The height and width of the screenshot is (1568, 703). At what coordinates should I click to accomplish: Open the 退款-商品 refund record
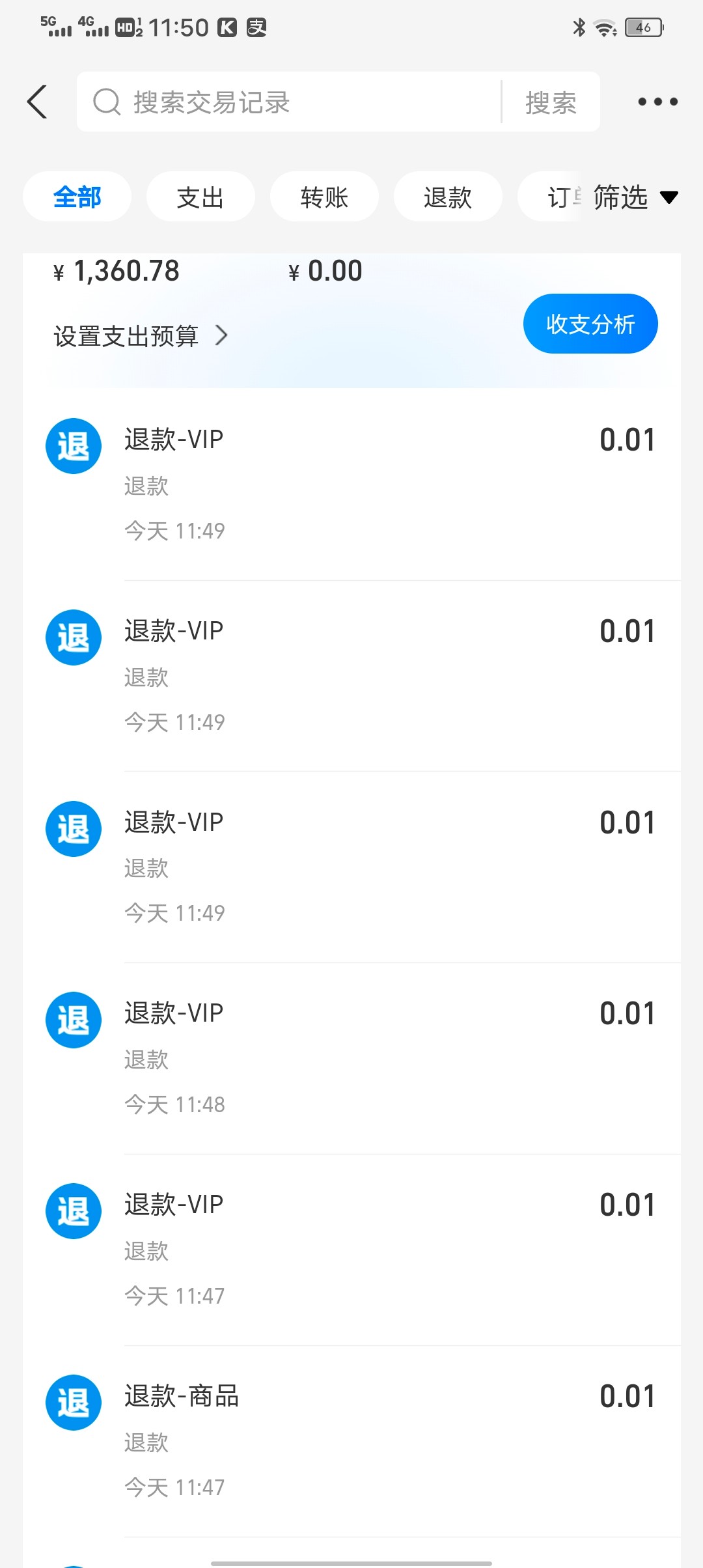(x=351, y=1442)
